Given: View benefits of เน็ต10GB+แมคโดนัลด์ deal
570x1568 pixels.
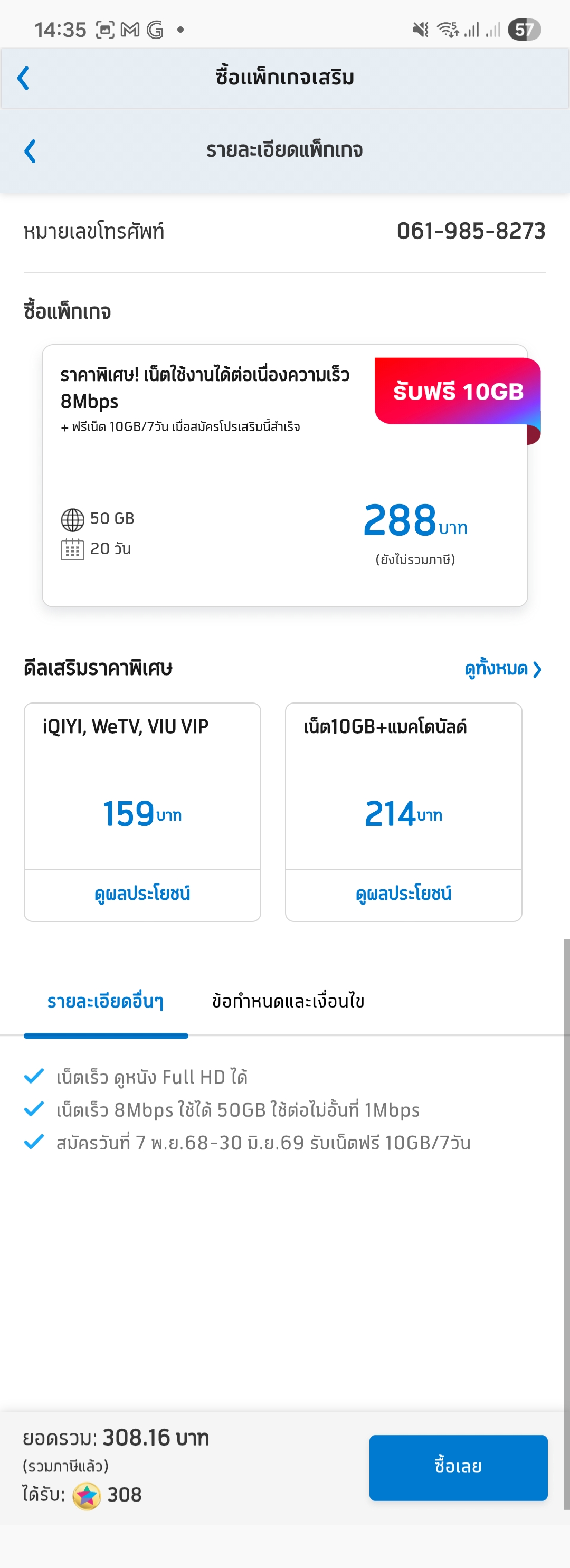Looking at the screenshot, I should point(403,894).
